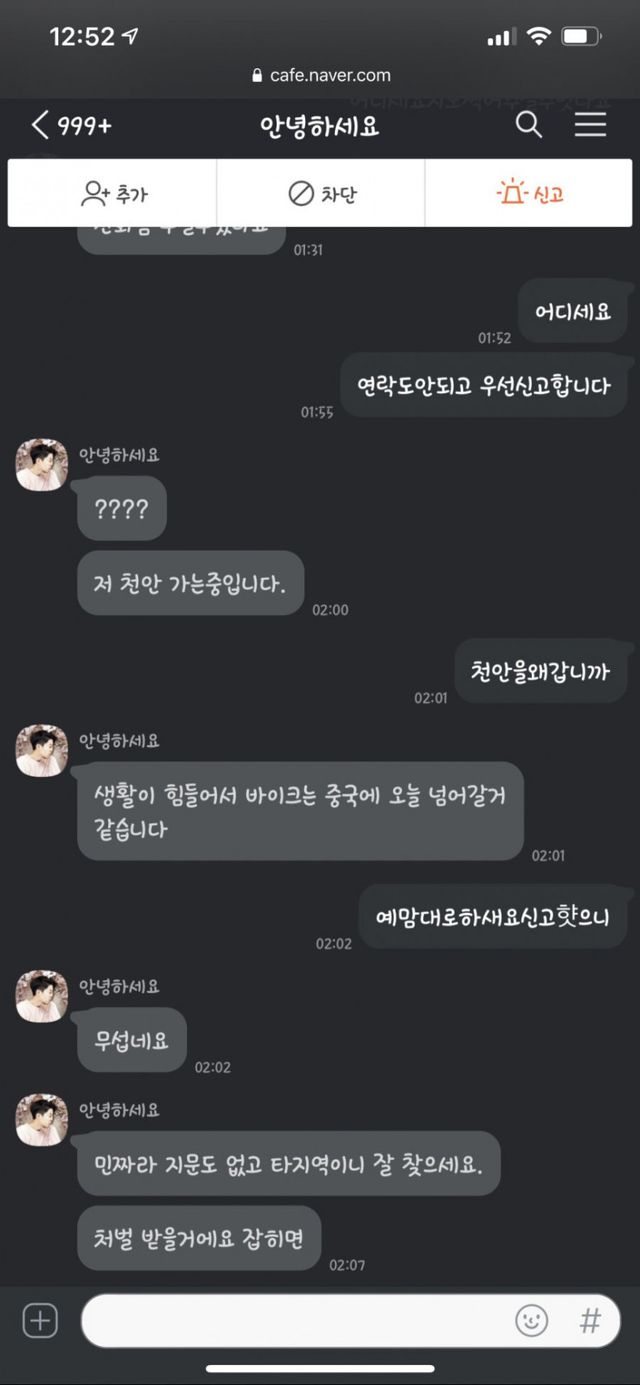Search within this chat
640x1385 pixels.
(528, 126)
